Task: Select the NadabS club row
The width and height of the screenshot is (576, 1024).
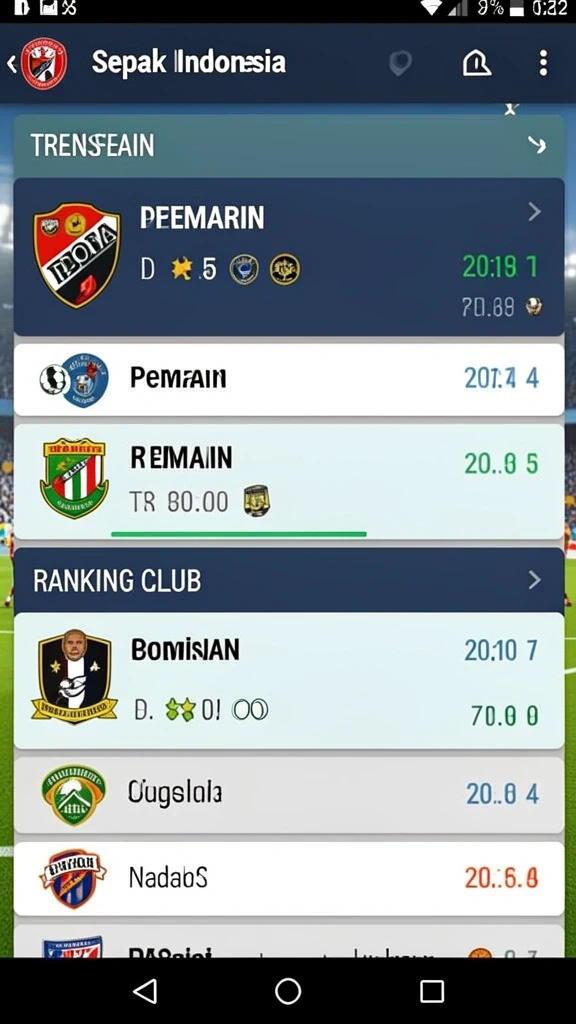Action: 289,878
